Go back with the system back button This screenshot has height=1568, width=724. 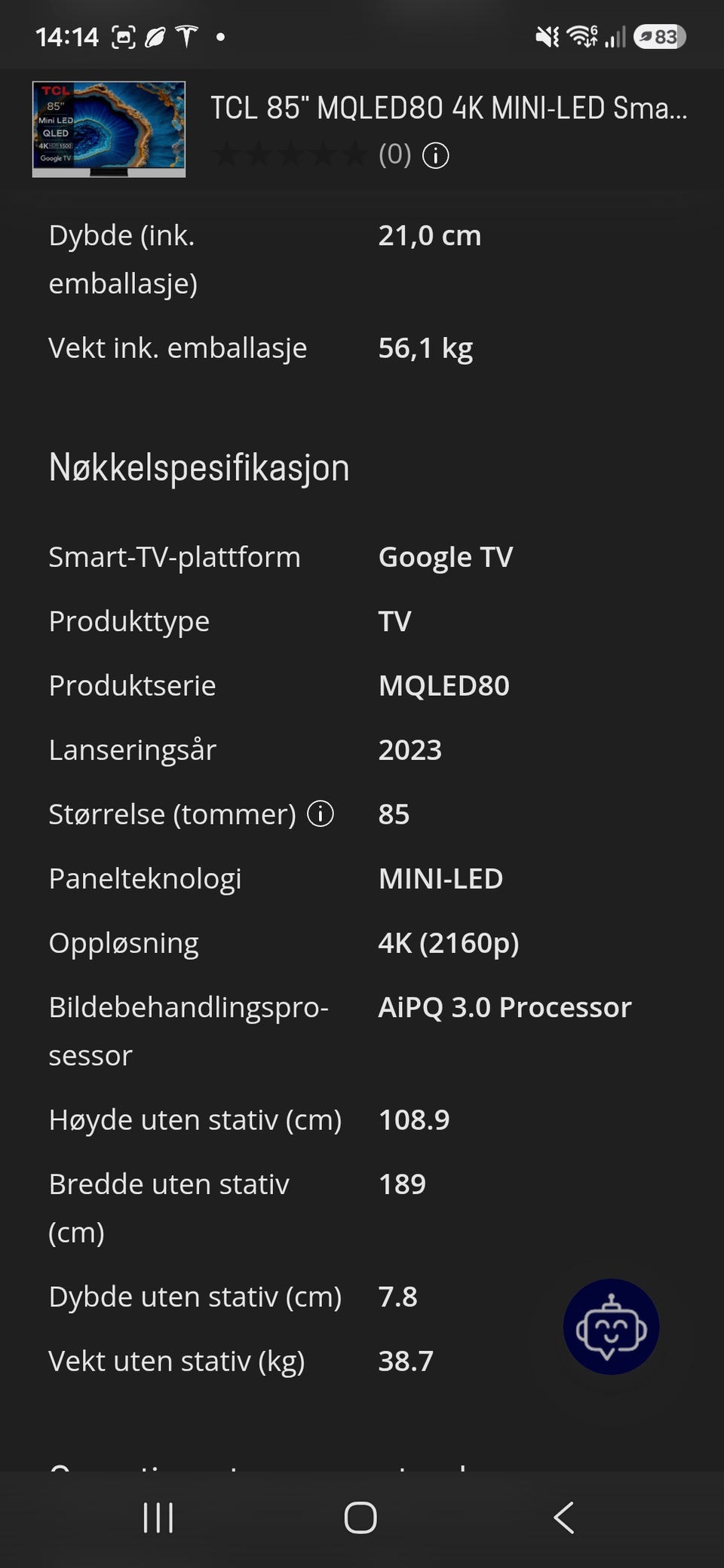coord(564,1517)
